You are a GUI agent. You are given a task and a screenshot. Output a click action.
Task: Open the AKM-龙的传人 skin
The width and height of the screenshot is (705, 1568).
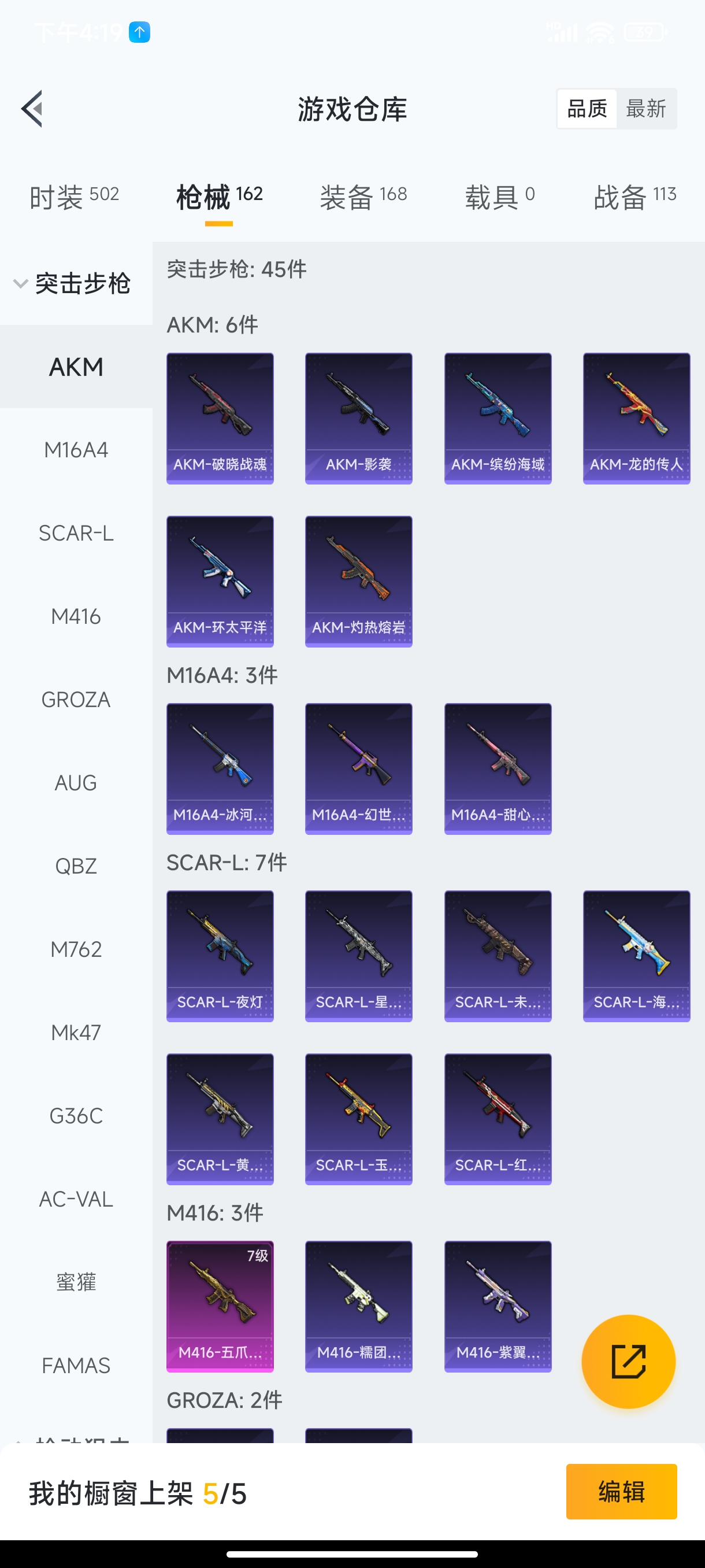coord(636,419)
